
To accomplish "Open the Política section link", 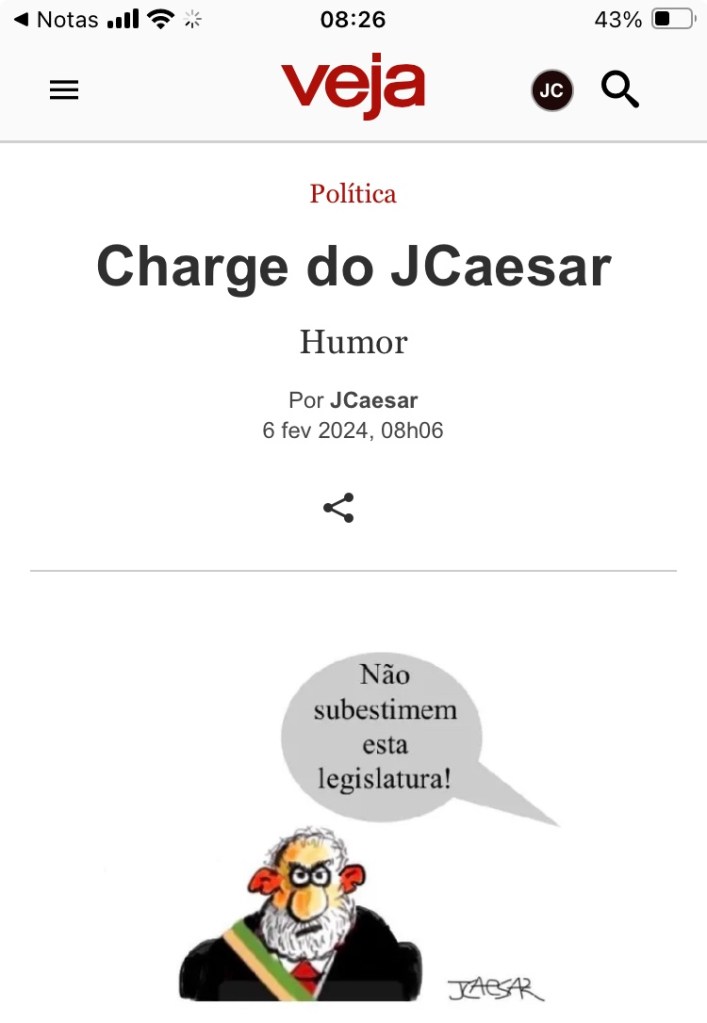I will point(353,194).
